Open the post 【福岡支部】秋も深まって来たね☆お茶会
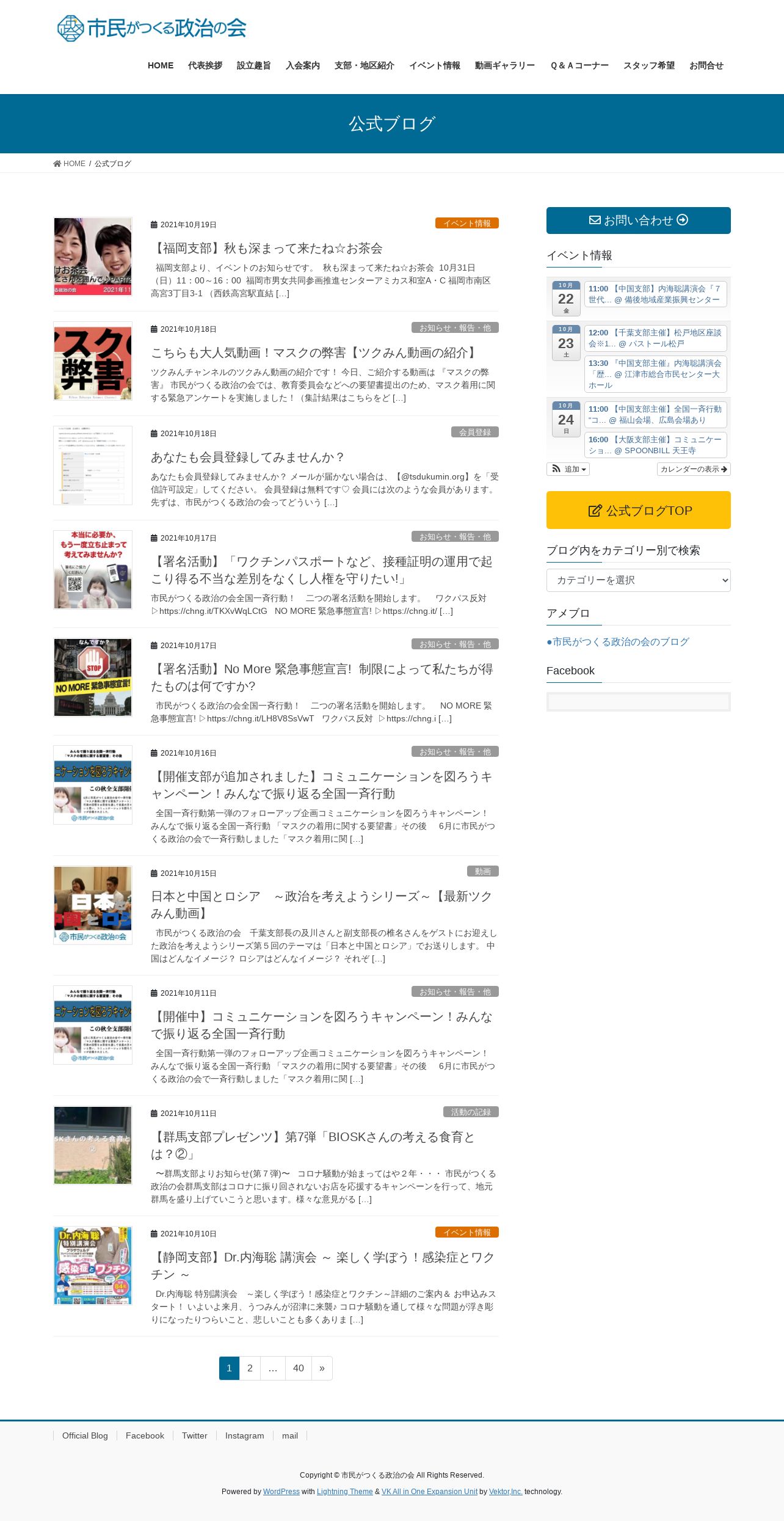 [267, 248]
